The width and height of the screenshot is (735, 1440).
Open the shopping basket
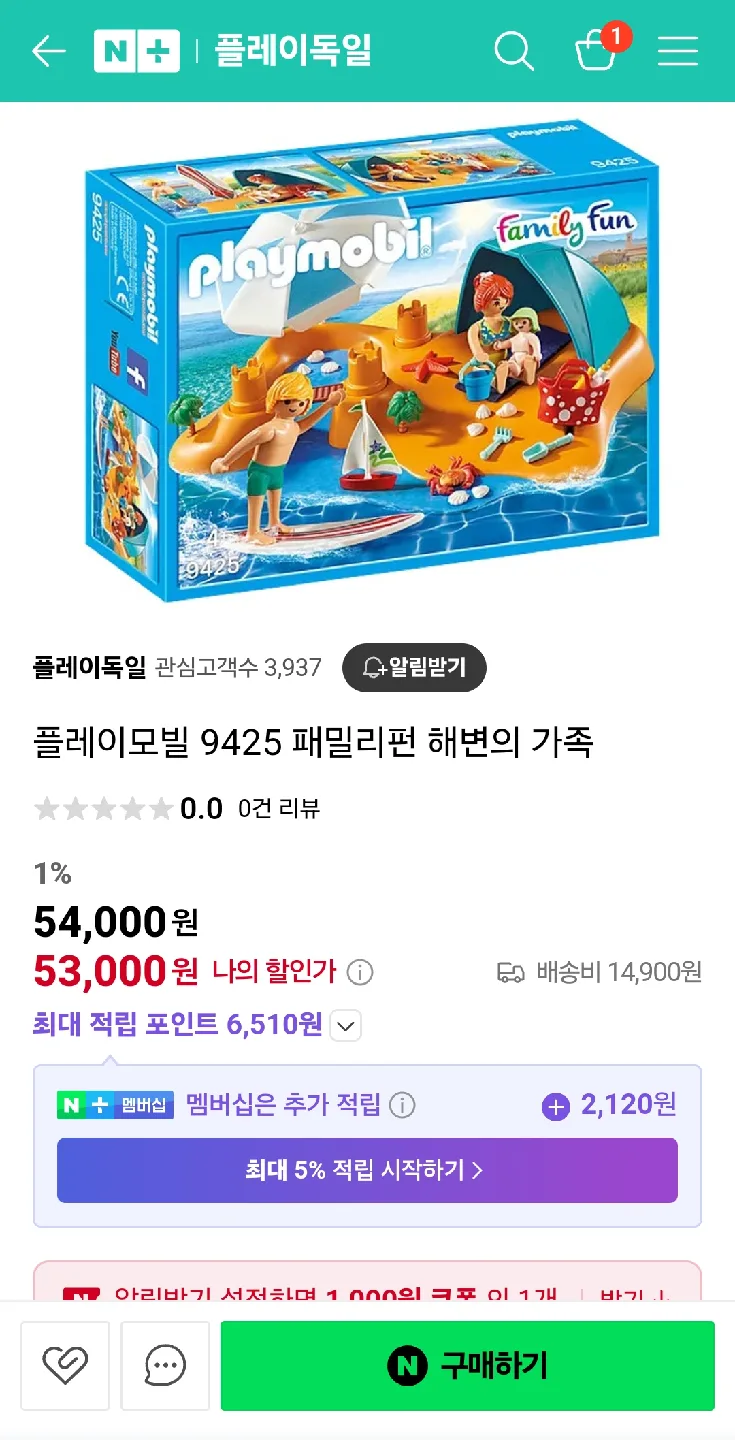coord(597,51)
